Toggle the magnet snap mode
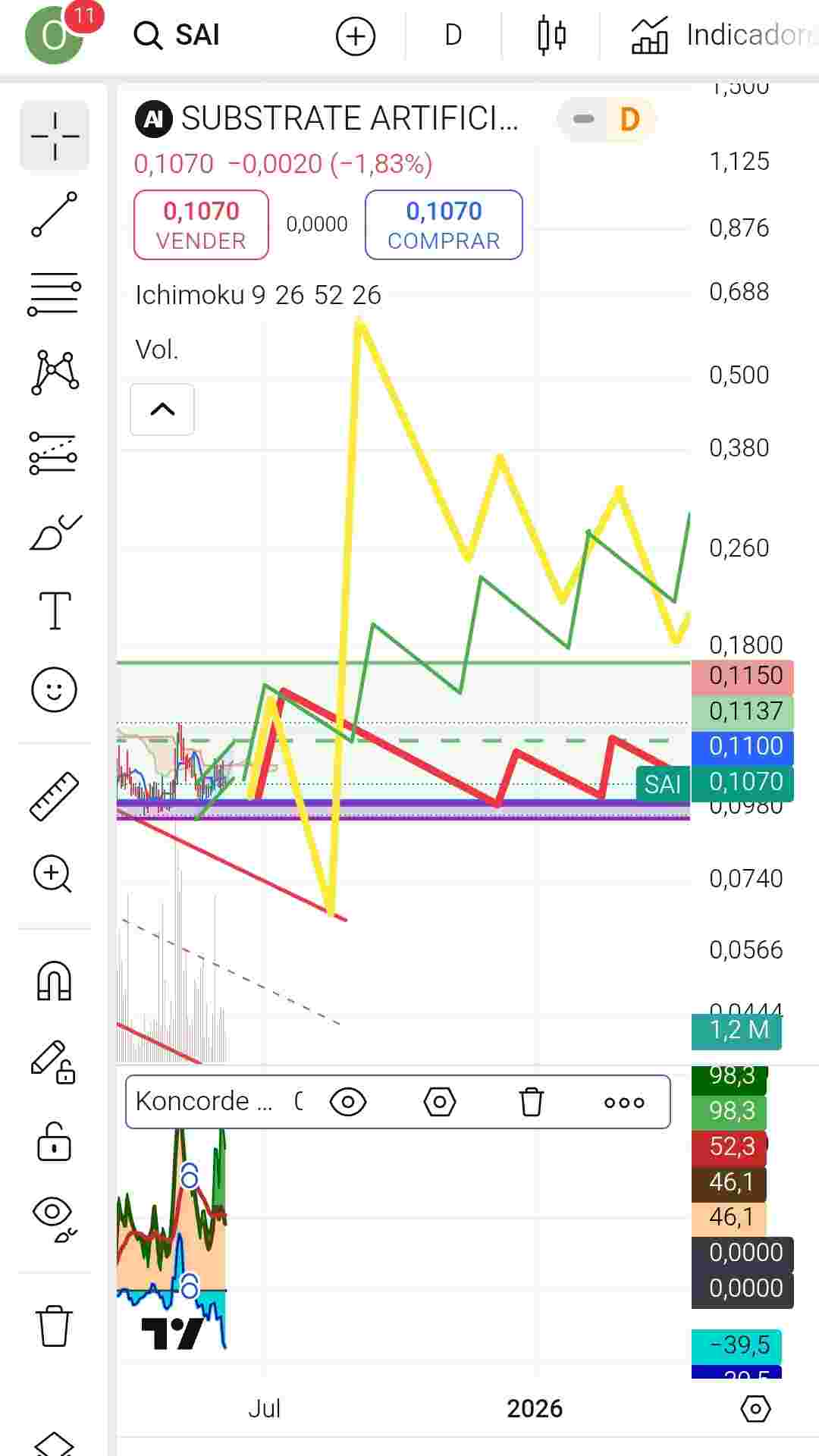 (55, 981)
